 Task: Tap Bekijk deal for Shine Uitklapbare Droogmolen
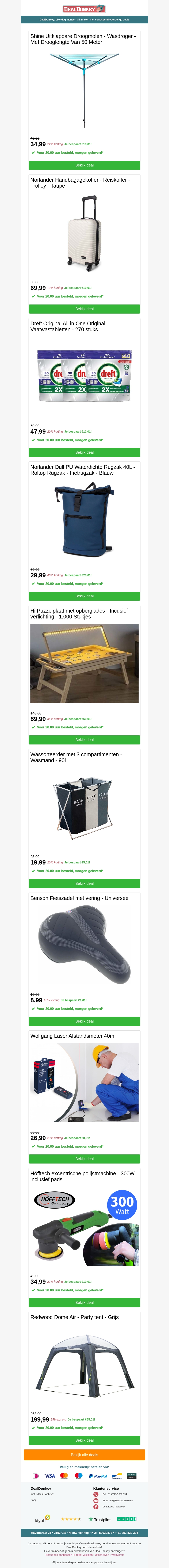point(84,165)
